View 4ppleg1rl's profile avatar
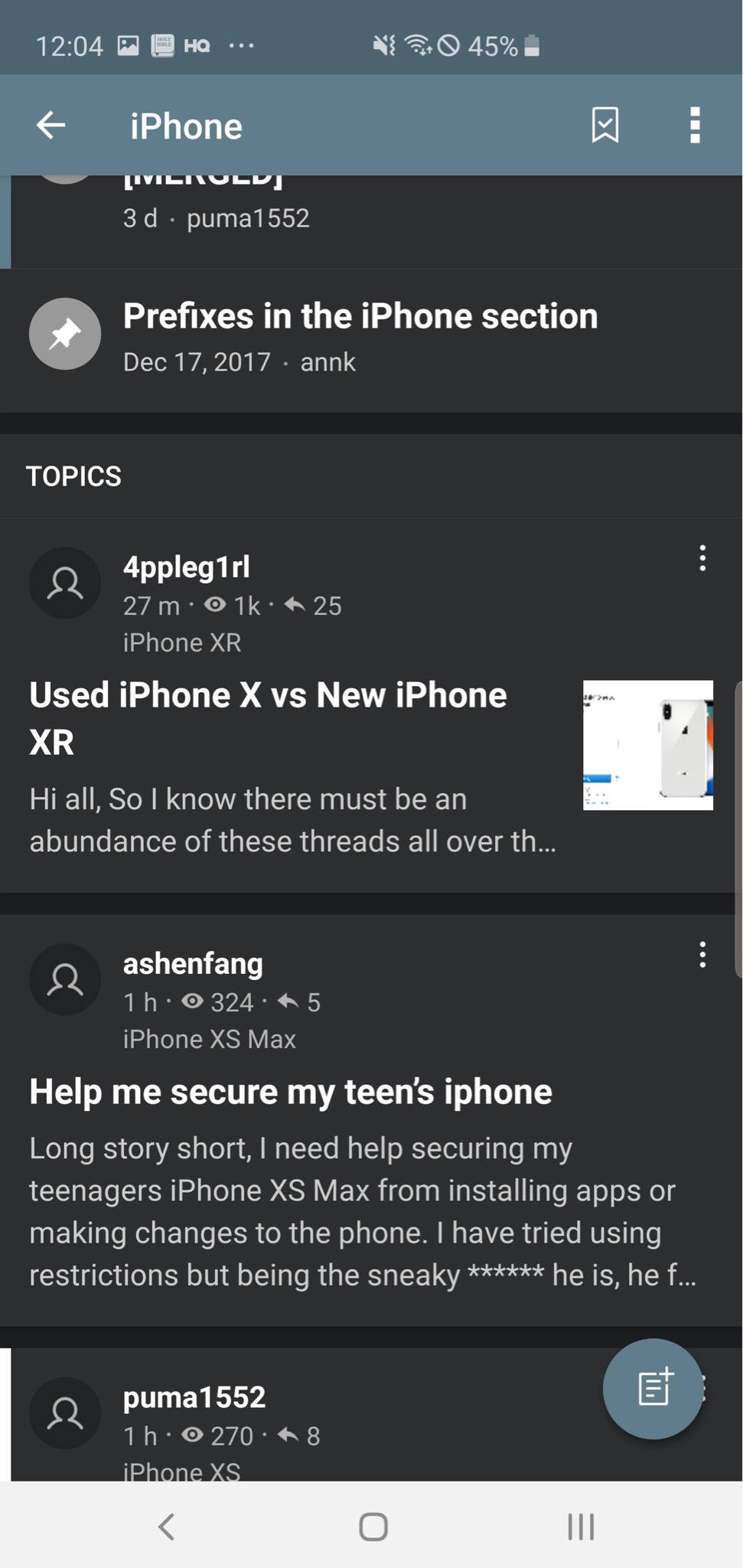 (65, 583)
